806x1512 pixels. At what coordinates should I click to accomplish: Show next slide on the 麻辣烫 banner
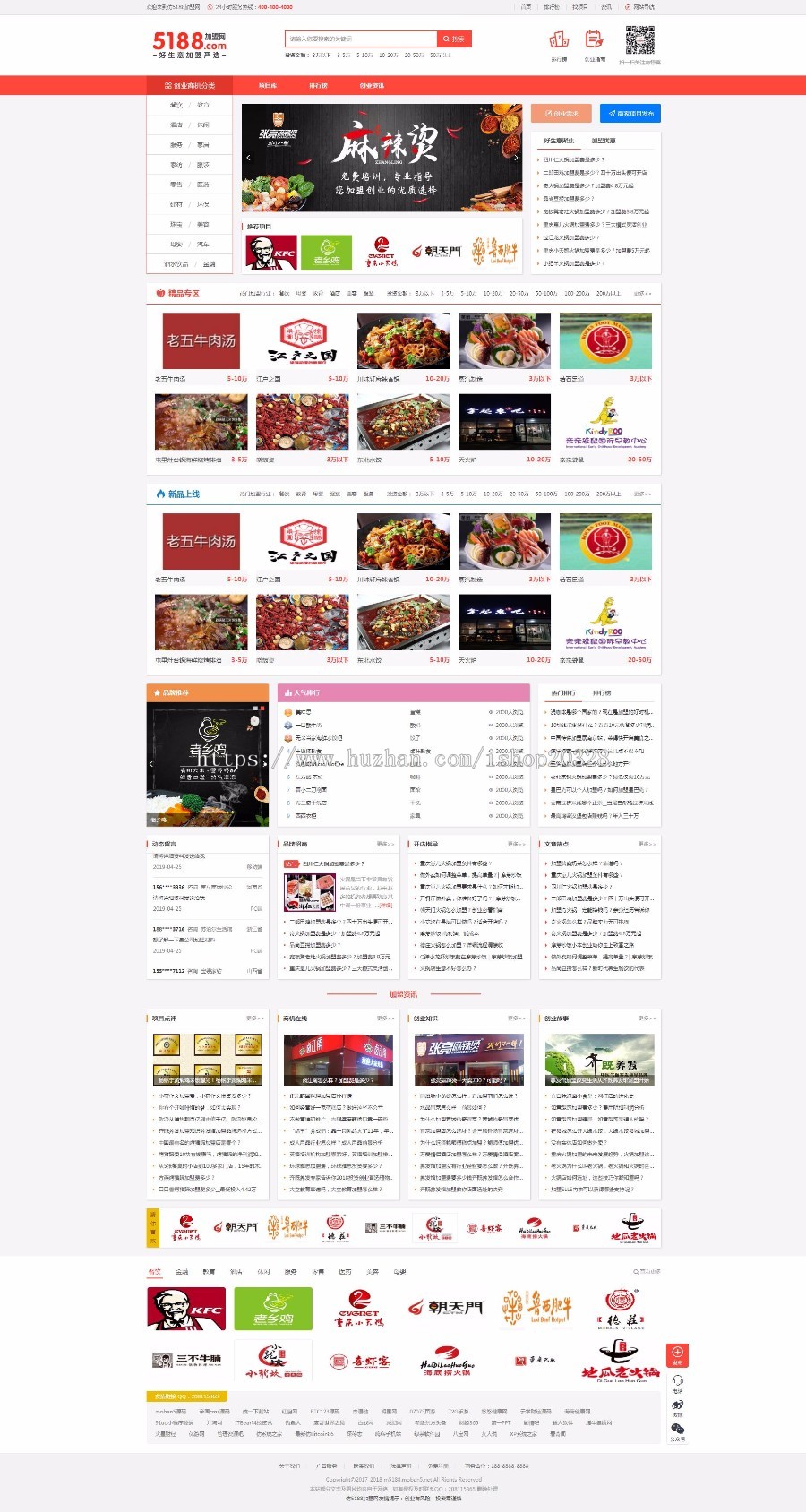[x=516, y=158]
